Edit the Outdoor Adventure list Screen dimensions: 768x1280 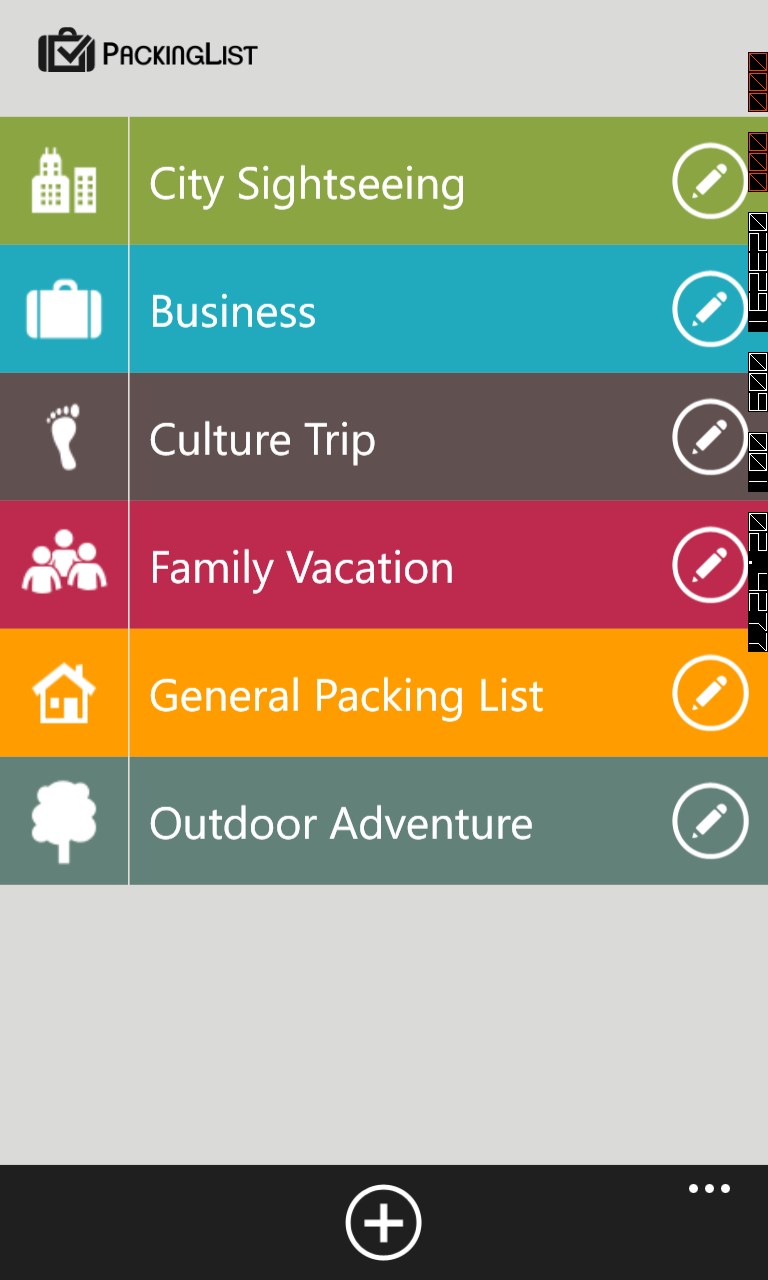pos(710,821)
